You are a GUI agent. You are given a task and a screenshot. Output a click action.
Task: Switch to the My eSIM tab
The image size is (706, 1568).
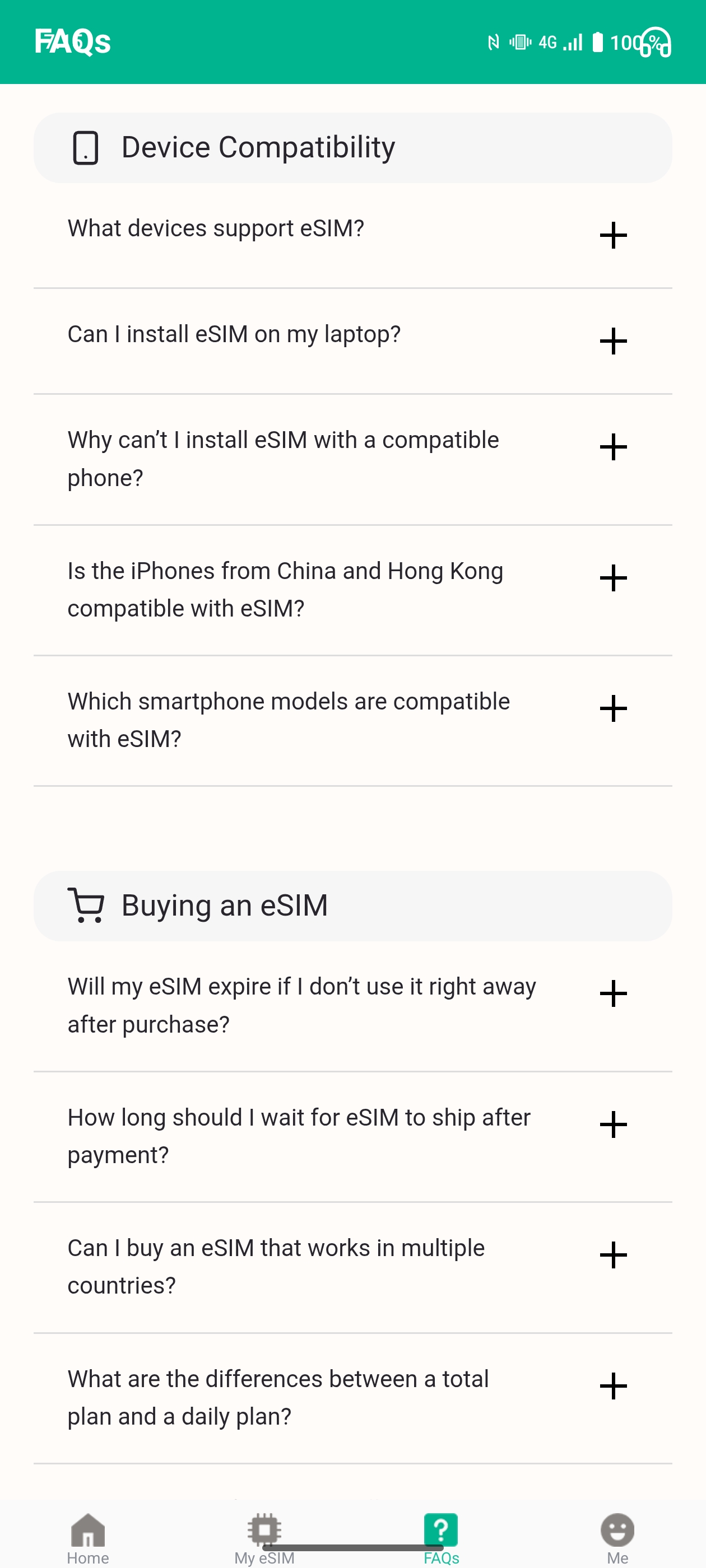point(264,1539)
